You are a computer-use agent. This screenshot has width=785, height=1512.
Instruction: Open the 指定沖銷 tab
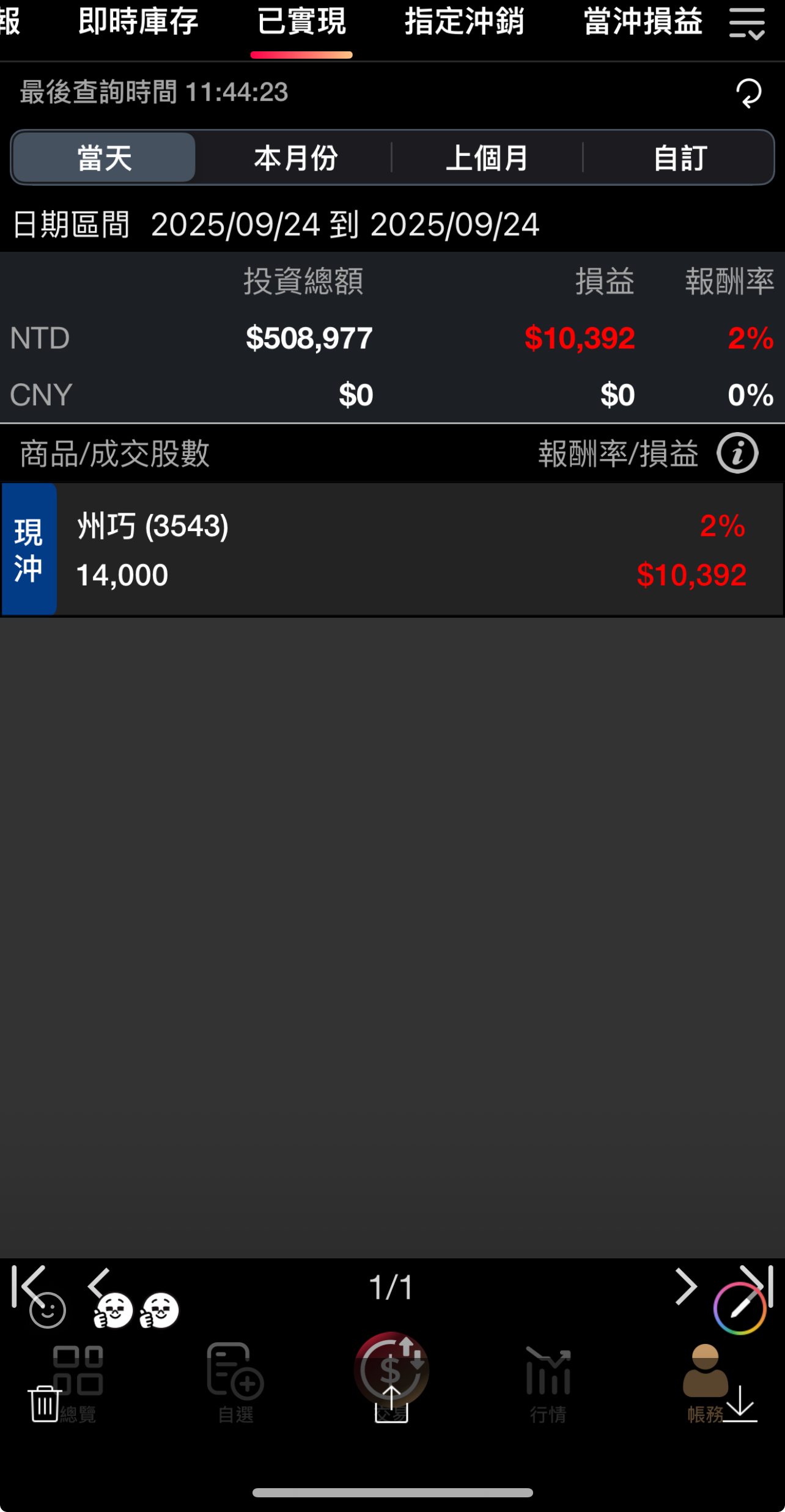click(x=464, y=22)
